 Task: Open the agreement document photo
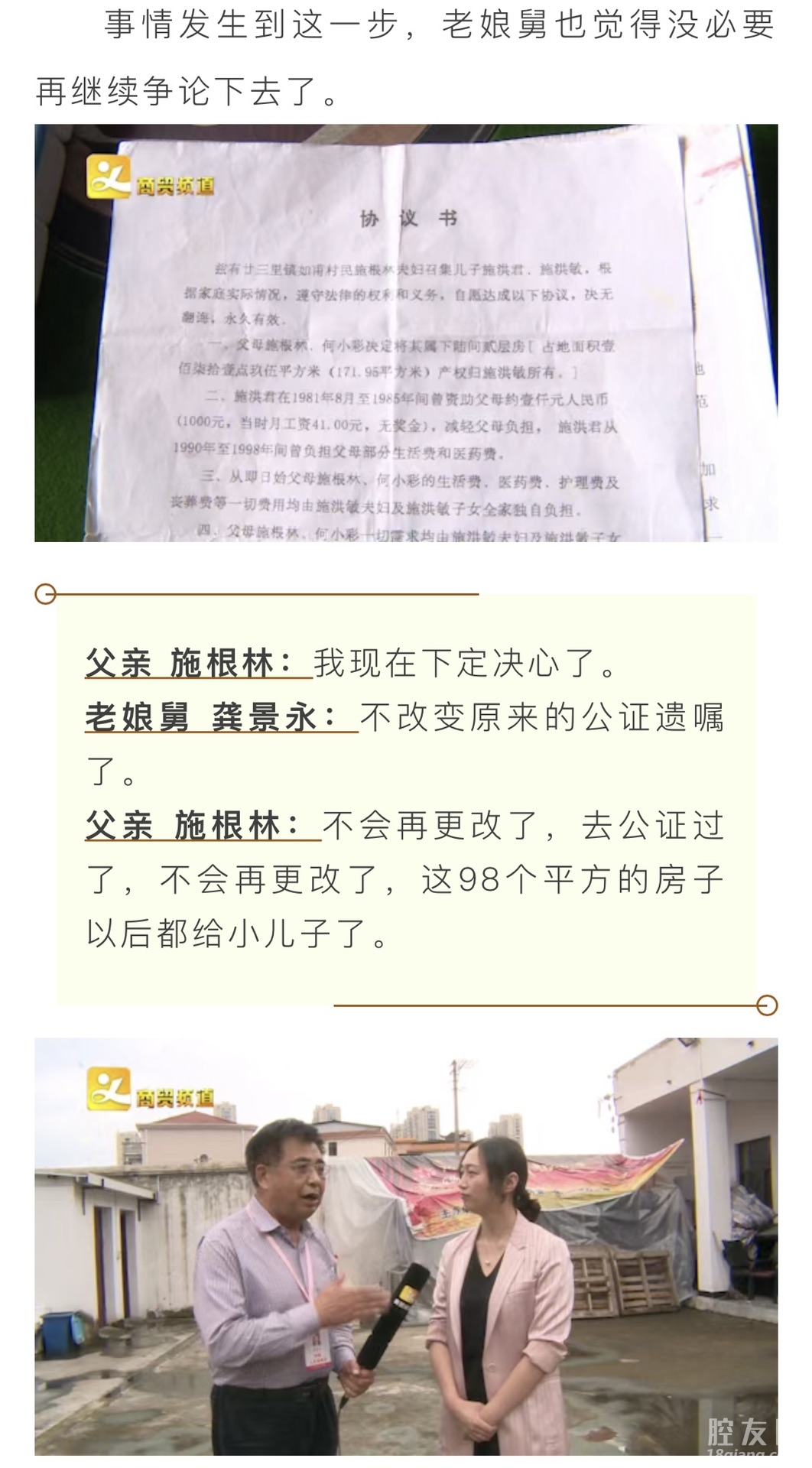point(405,333)
